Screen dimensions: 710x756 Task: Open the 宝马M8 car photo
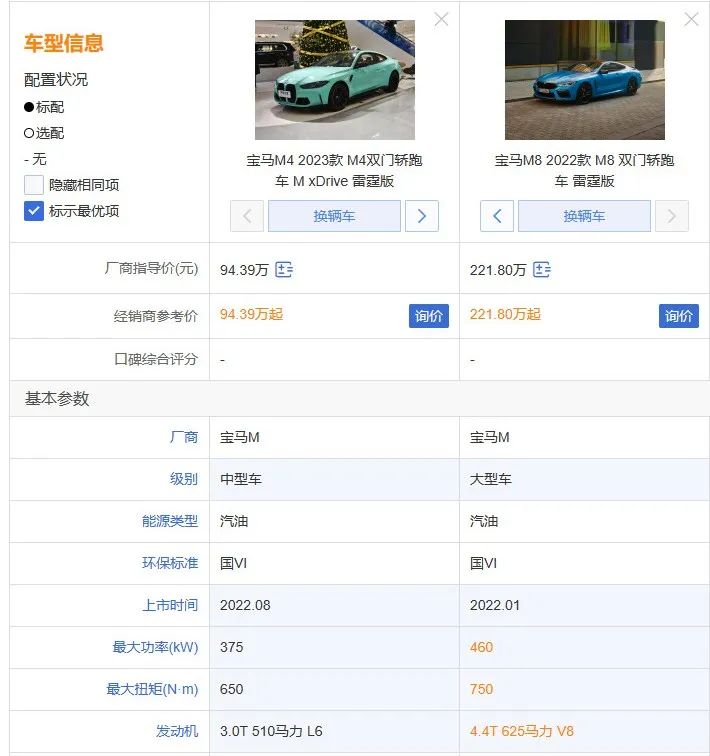[x=584, y=80]
